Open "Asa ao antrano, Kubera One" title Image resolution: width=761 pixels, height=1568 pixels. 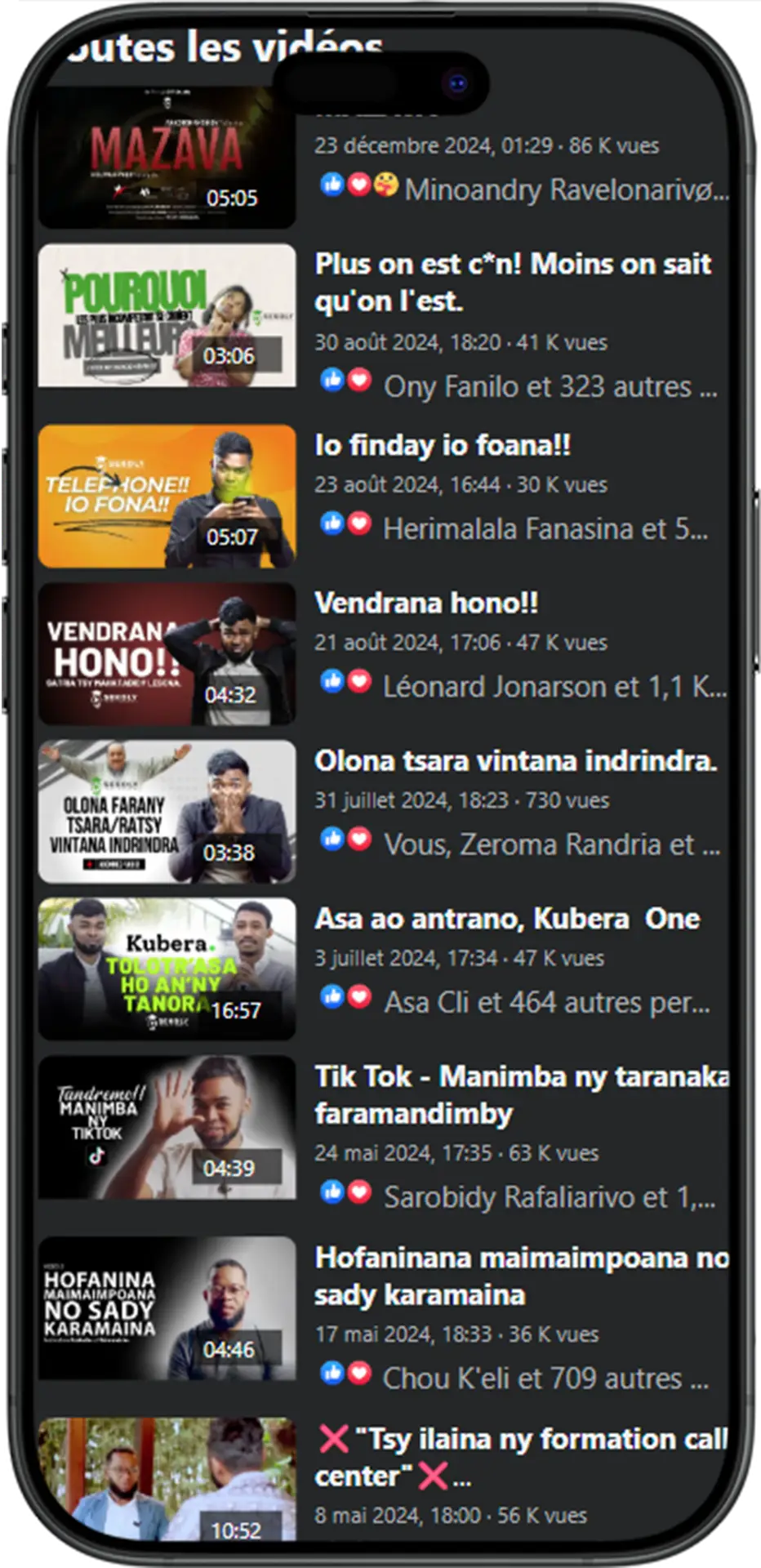coord(507,919)
